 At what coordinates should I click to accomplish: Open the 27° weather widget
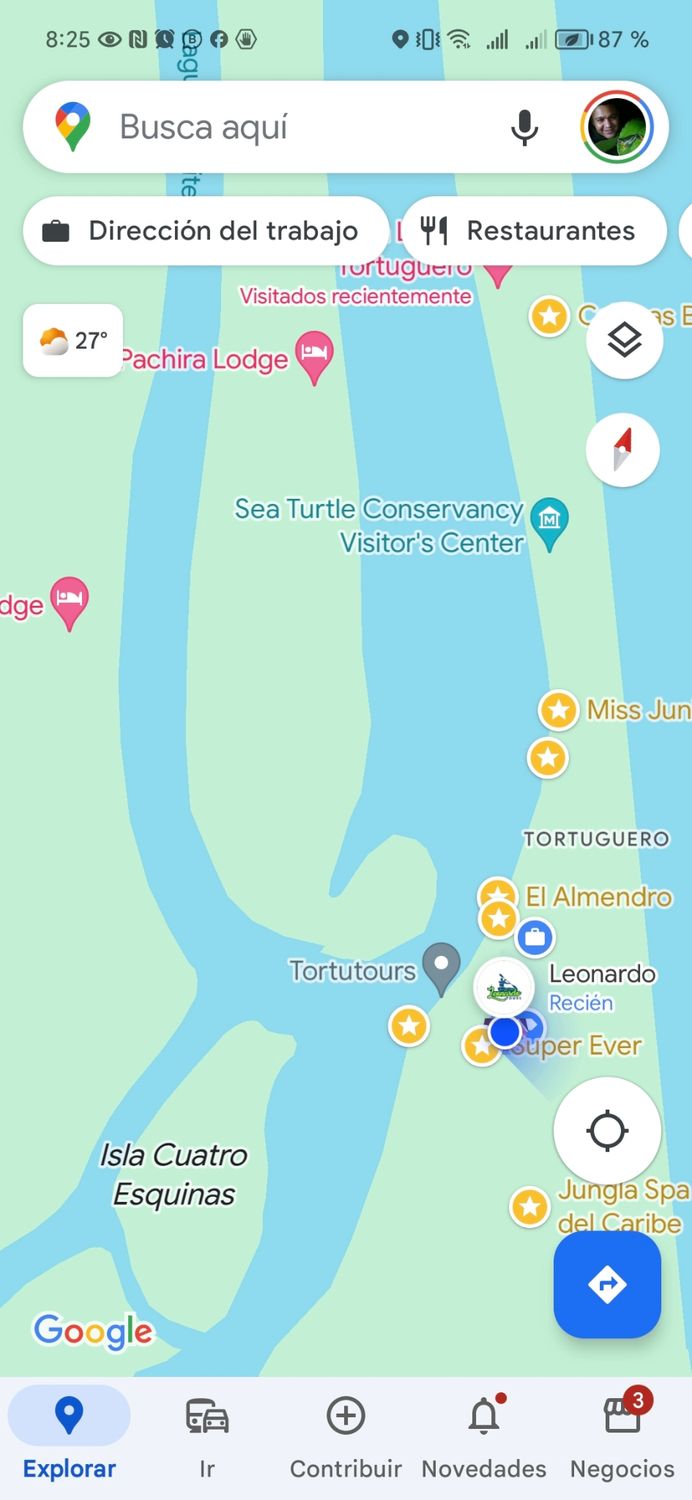pyautogui.click(x=73, y=341)
